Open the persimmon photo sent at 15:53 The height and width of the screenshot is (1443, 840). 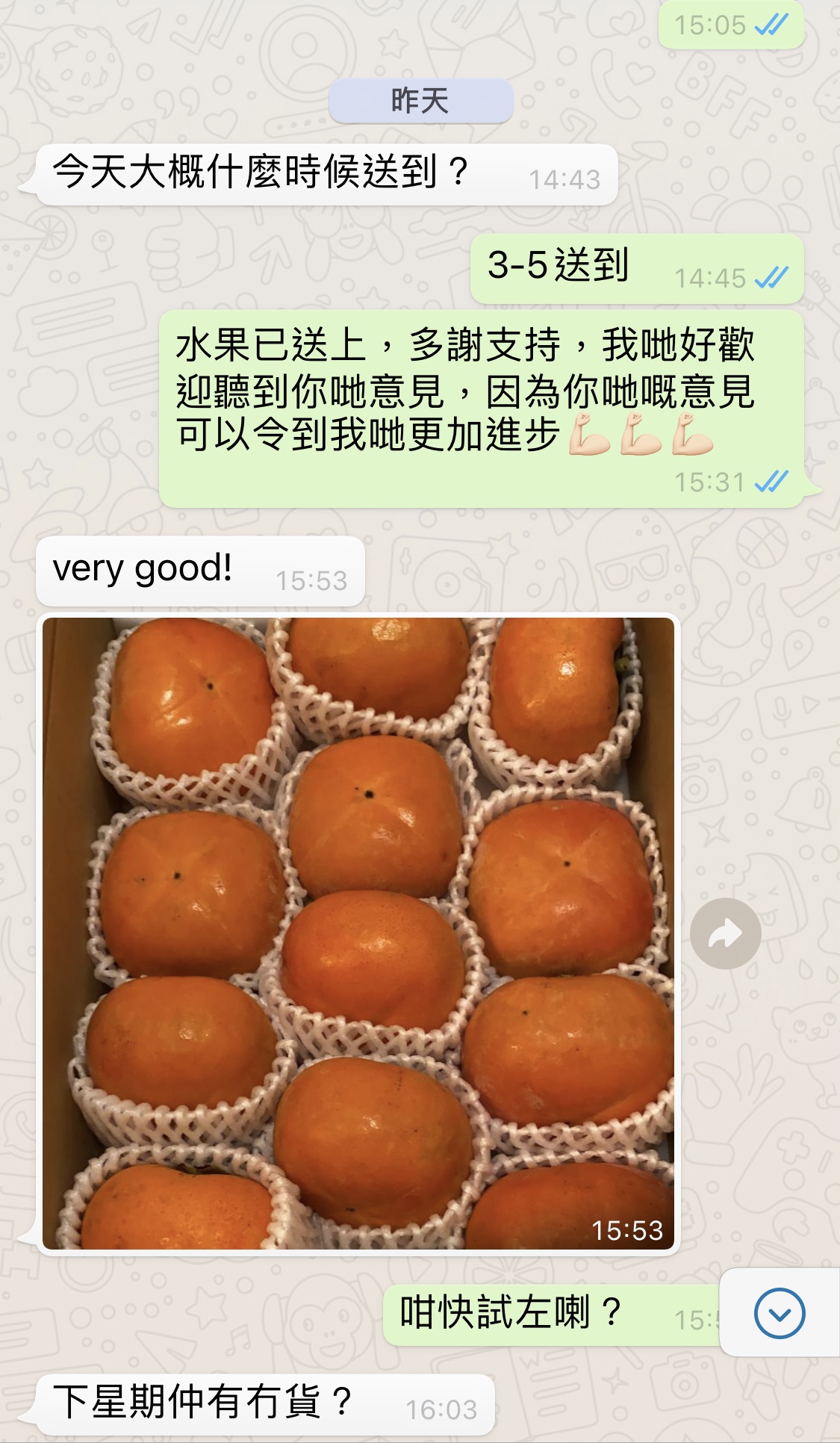pyautogui.click(x=358, y=934)
